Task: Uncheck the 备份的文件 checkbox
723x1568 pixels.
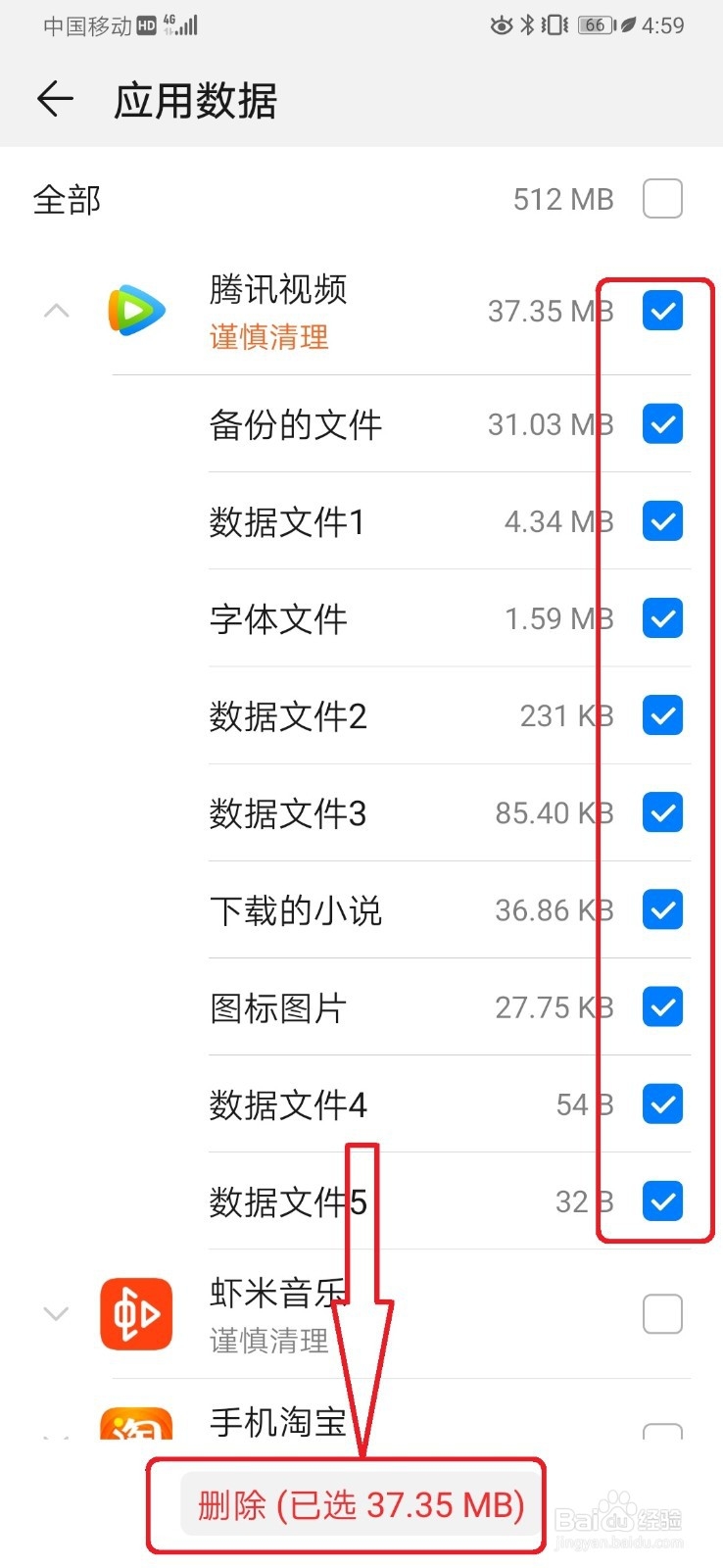Action: point(662,423)
